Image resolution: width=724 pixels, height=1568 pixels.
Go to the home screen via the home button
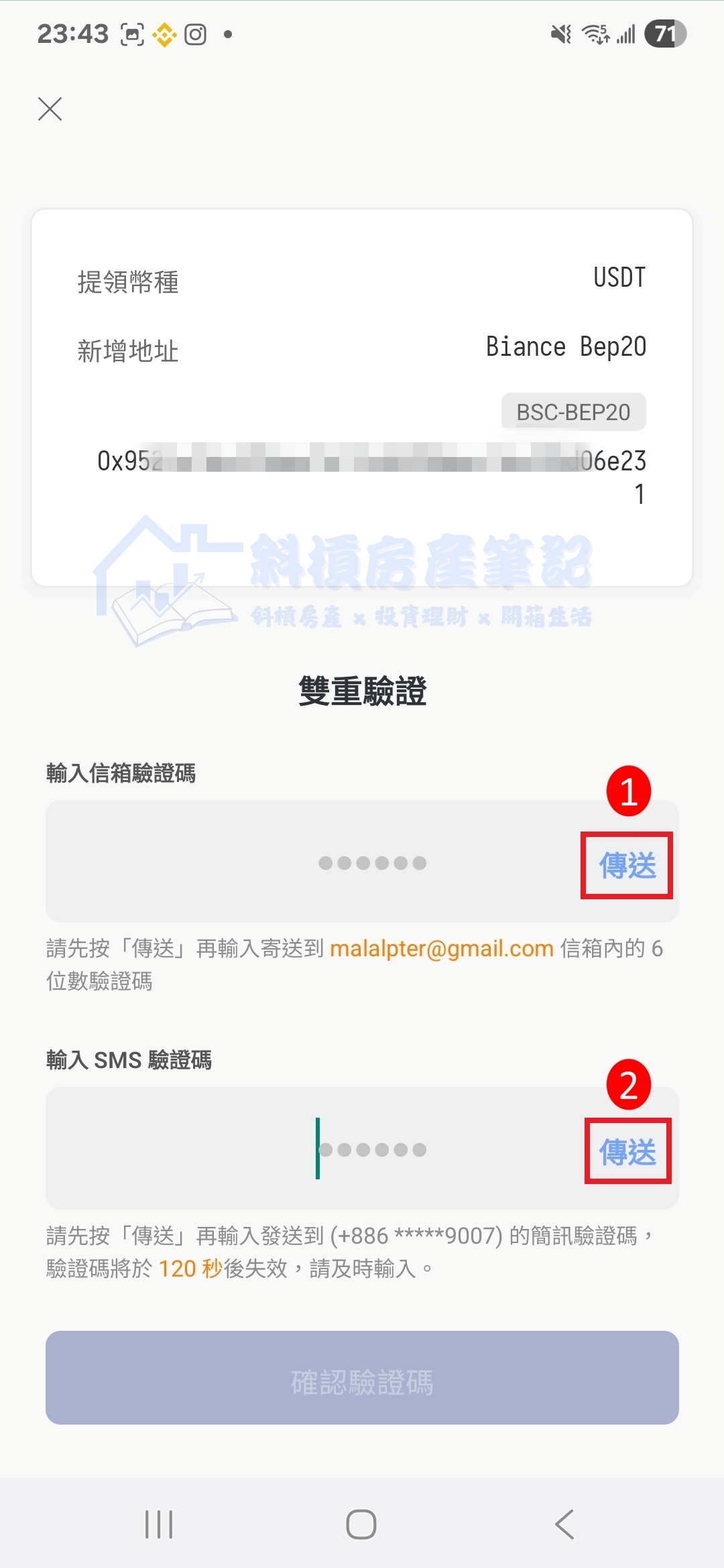click(x=361, y=1524)
